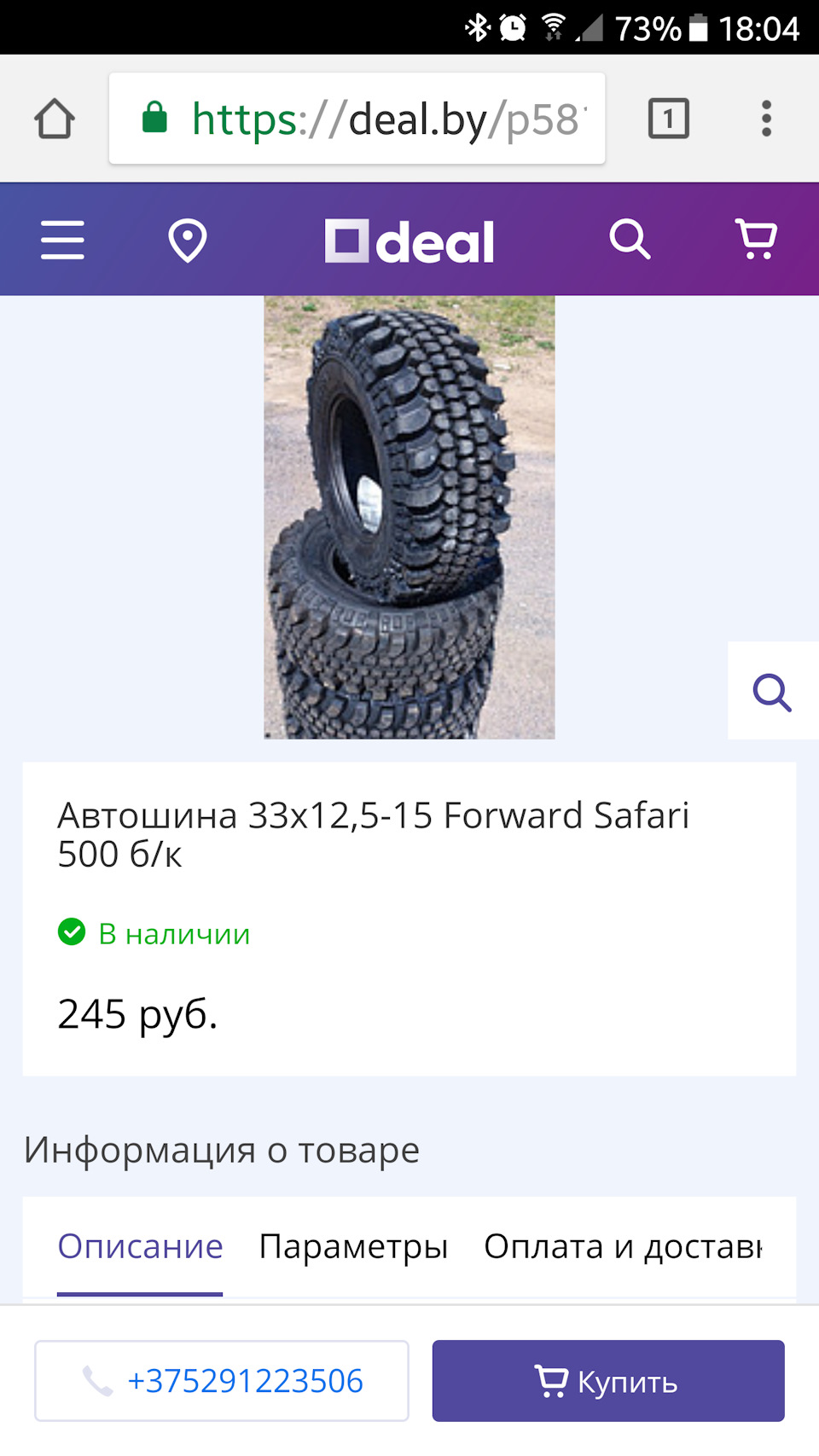
Task: Go to the deal logo homepage
Action: (x=409, y=241)
